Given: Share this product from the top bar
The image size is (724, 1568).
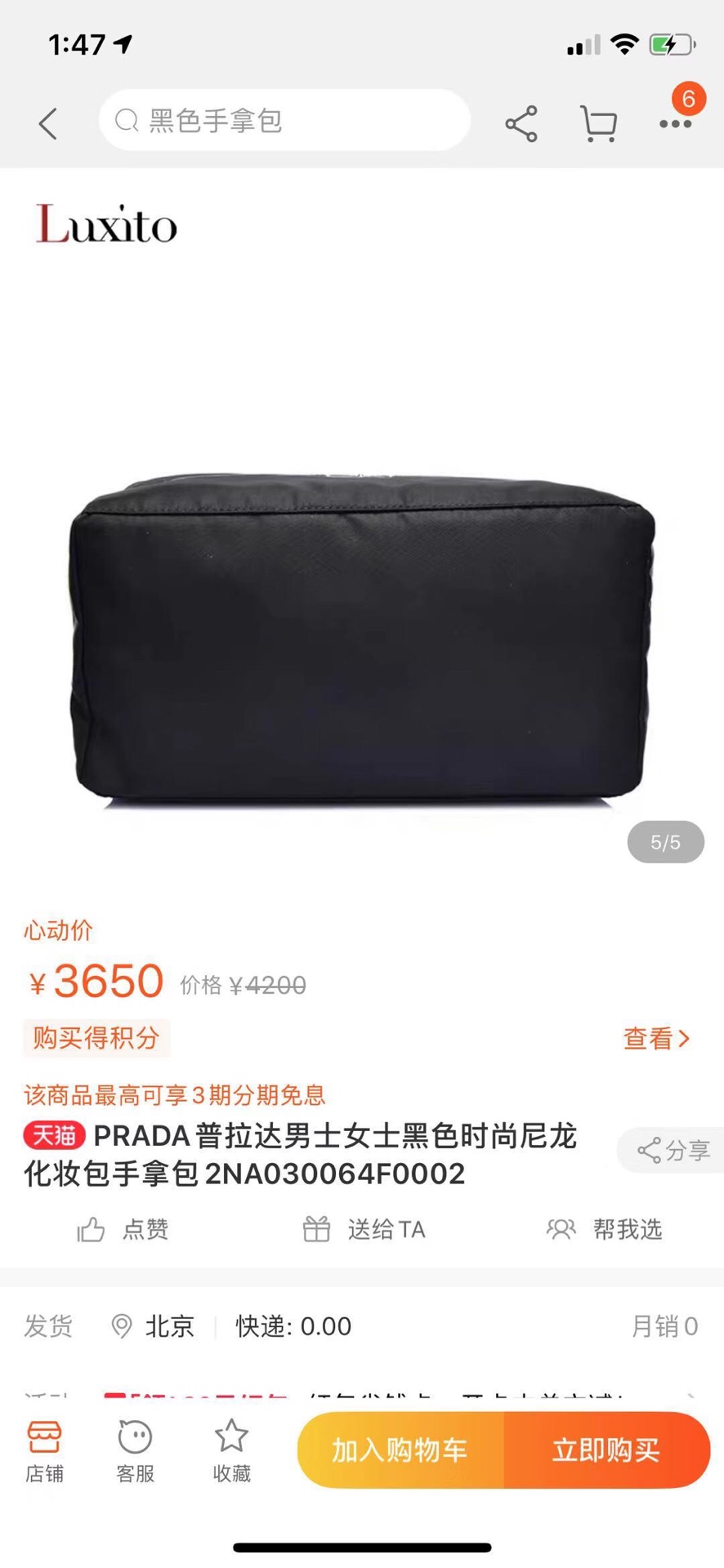Looking at the screenshot, I should [x=521, y=124].
